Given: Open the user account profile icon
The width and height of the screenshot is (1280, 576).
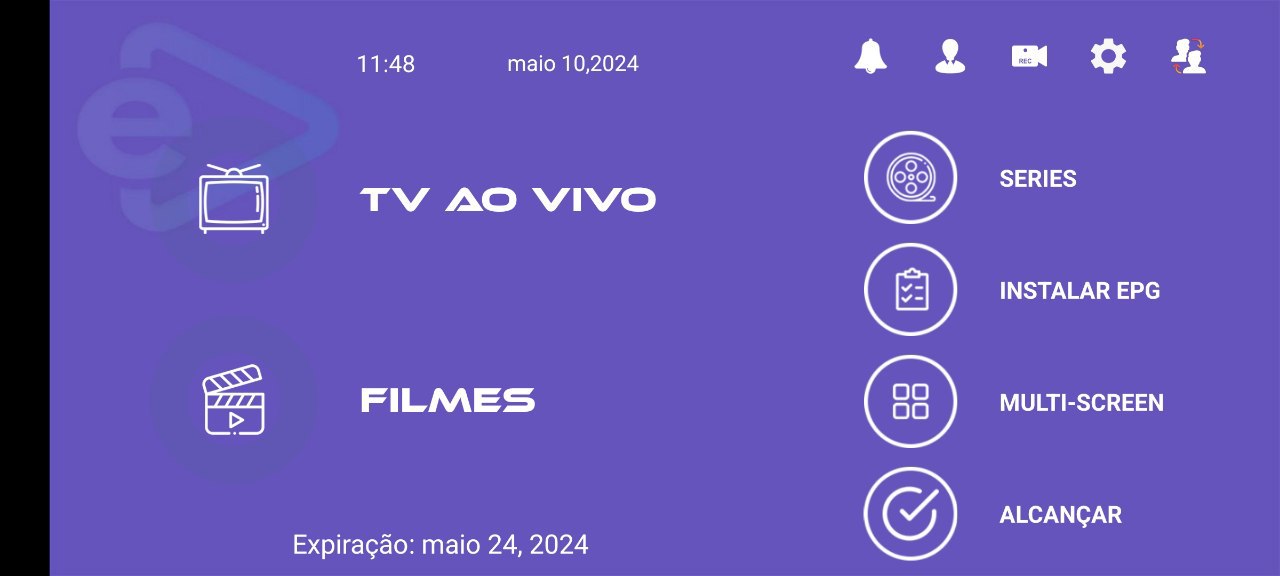Looking at the screenshot, I should [x=949, y=56].
